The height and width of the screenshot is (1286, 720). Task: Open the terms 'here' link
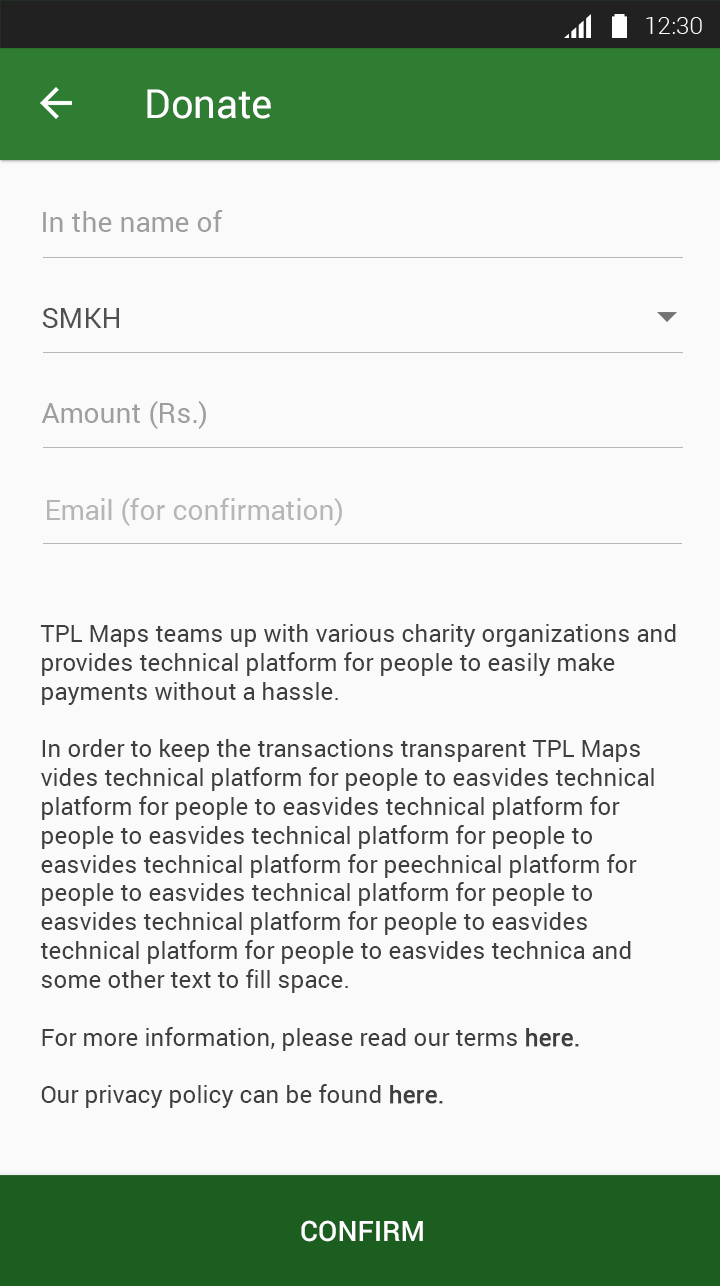click(x=550, y=1038)
